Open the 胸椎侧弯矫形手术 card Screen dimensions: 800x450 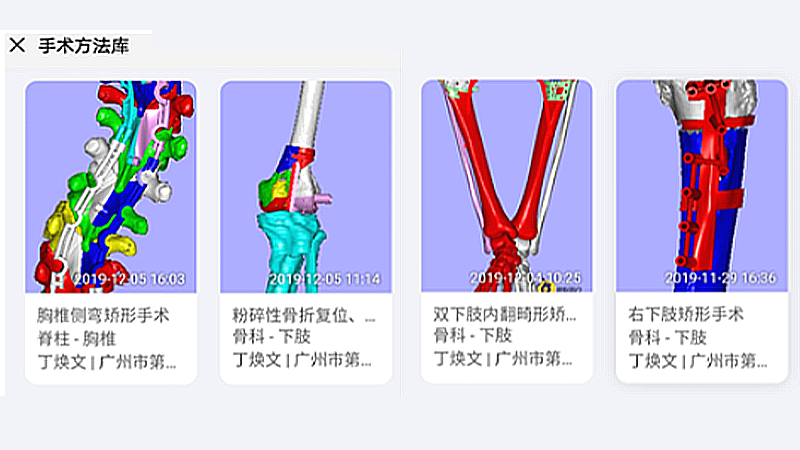pyautogui.click(x=110, y=232)
